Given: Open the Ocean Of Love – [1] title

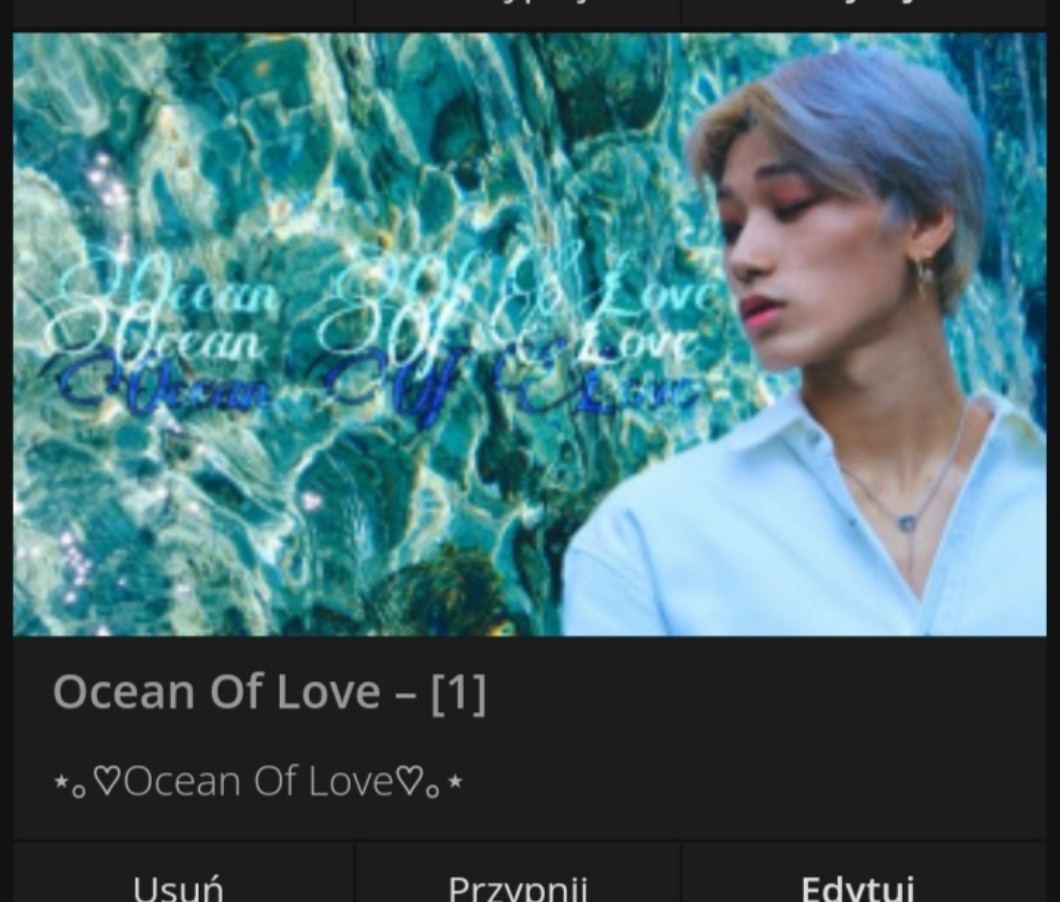Looking at the screenshot, I should [269, 692].
